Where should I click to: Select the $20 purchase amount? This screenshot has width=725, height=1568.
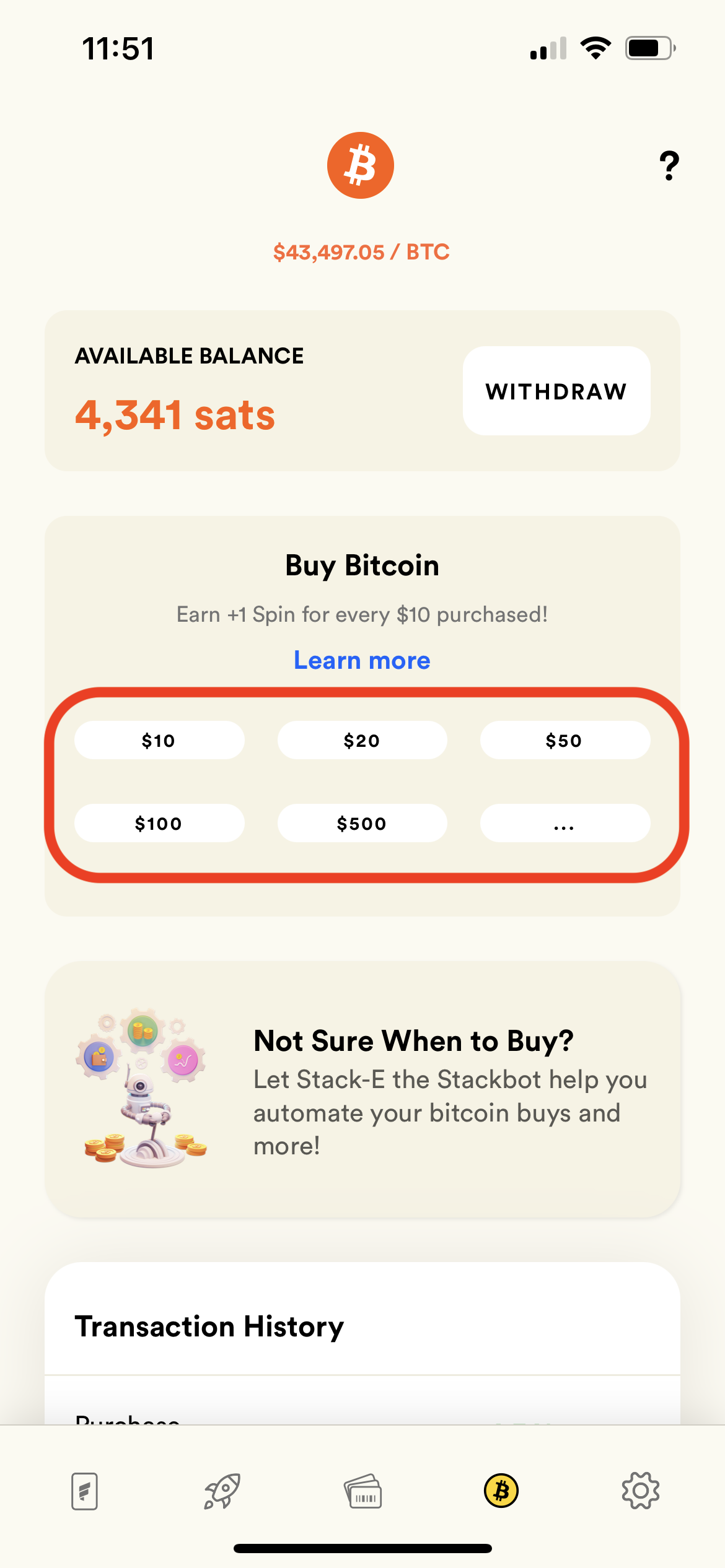[x=362, y=740]
